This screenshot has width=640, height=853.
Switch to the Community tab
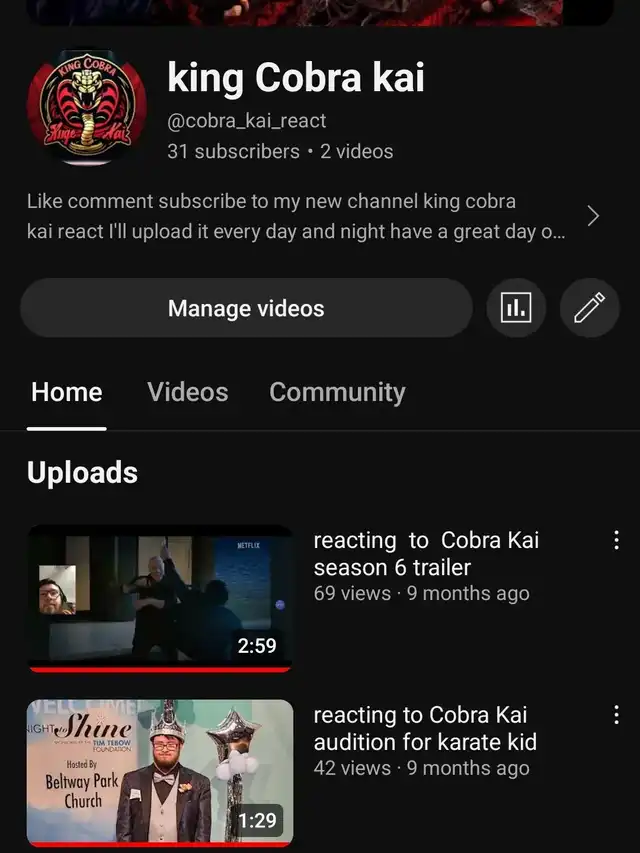(x=337, y=392)
